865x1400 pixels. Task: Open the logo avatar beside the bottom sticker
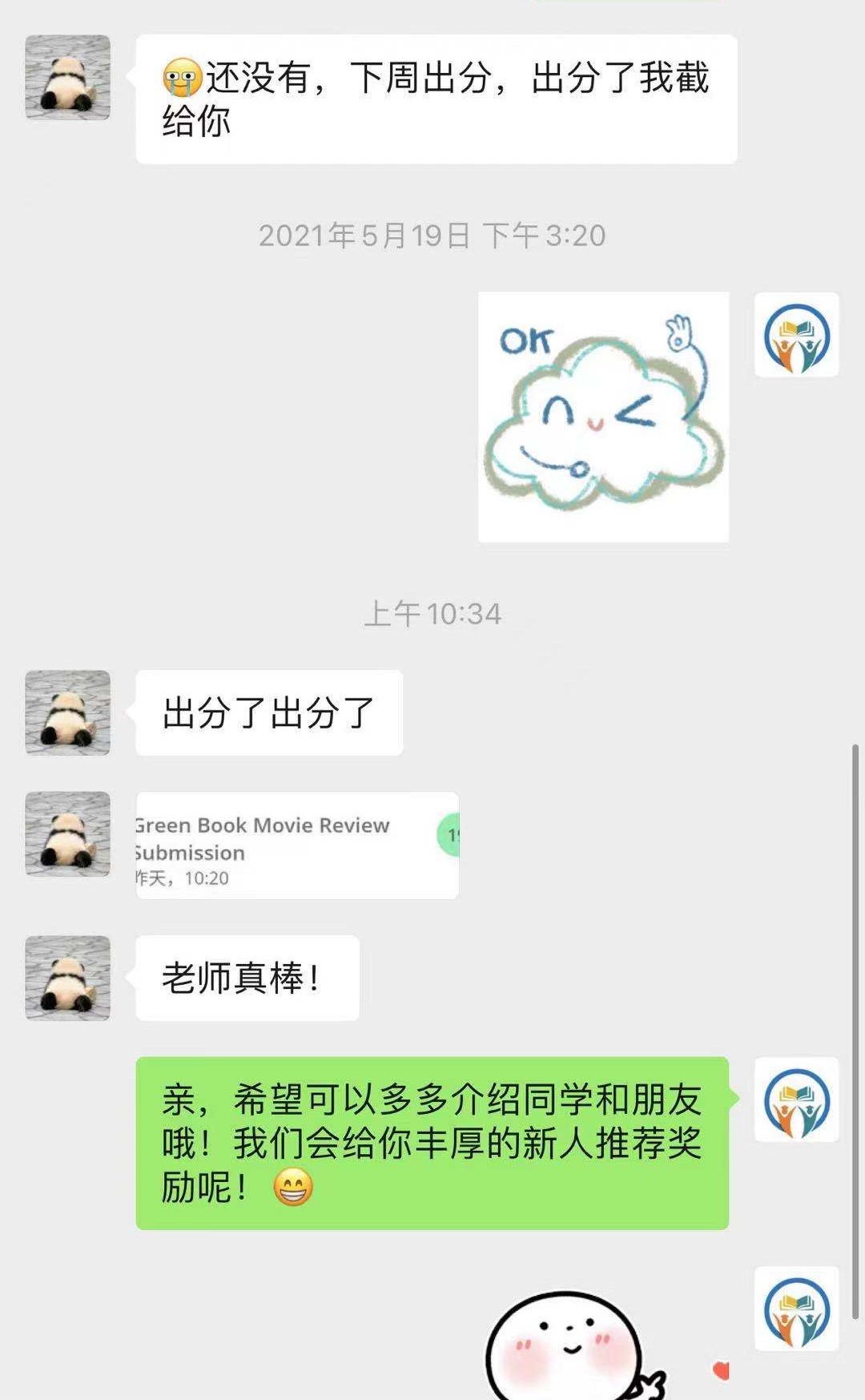pyautogui.click(x=796, y=1309)
